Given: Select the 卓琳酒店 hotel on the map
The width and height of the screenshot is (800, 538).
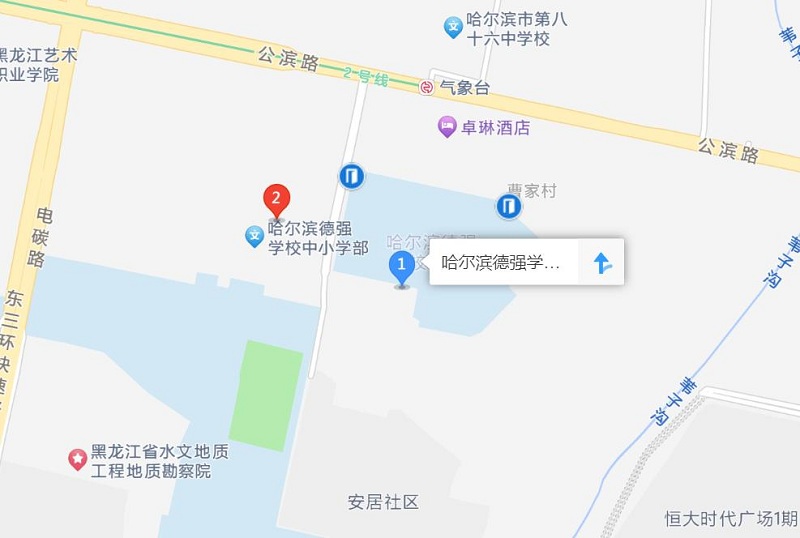Looking at the screenshot, I should [x=447, y=127].
